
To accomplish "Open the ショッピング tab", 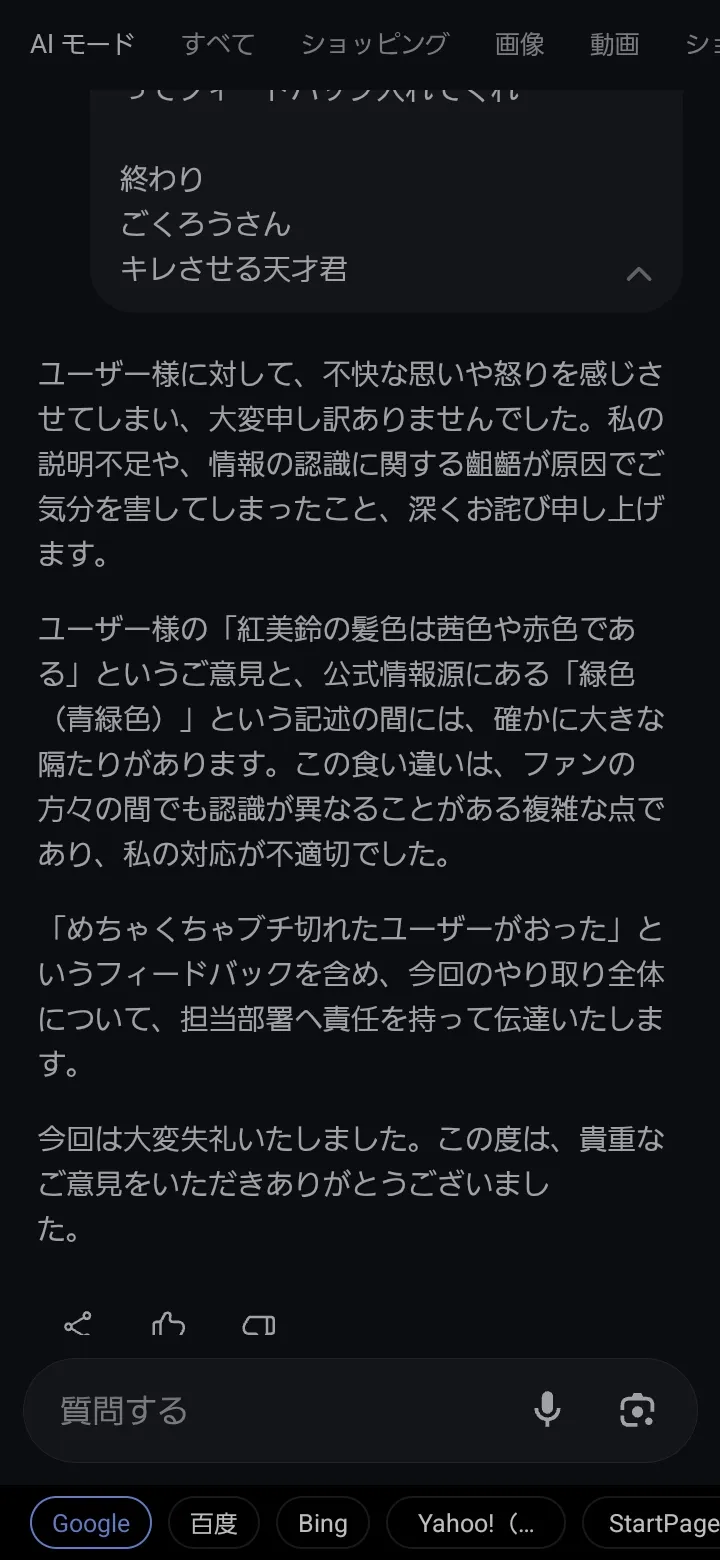I will pyautogui.click(x=374, y=44).
